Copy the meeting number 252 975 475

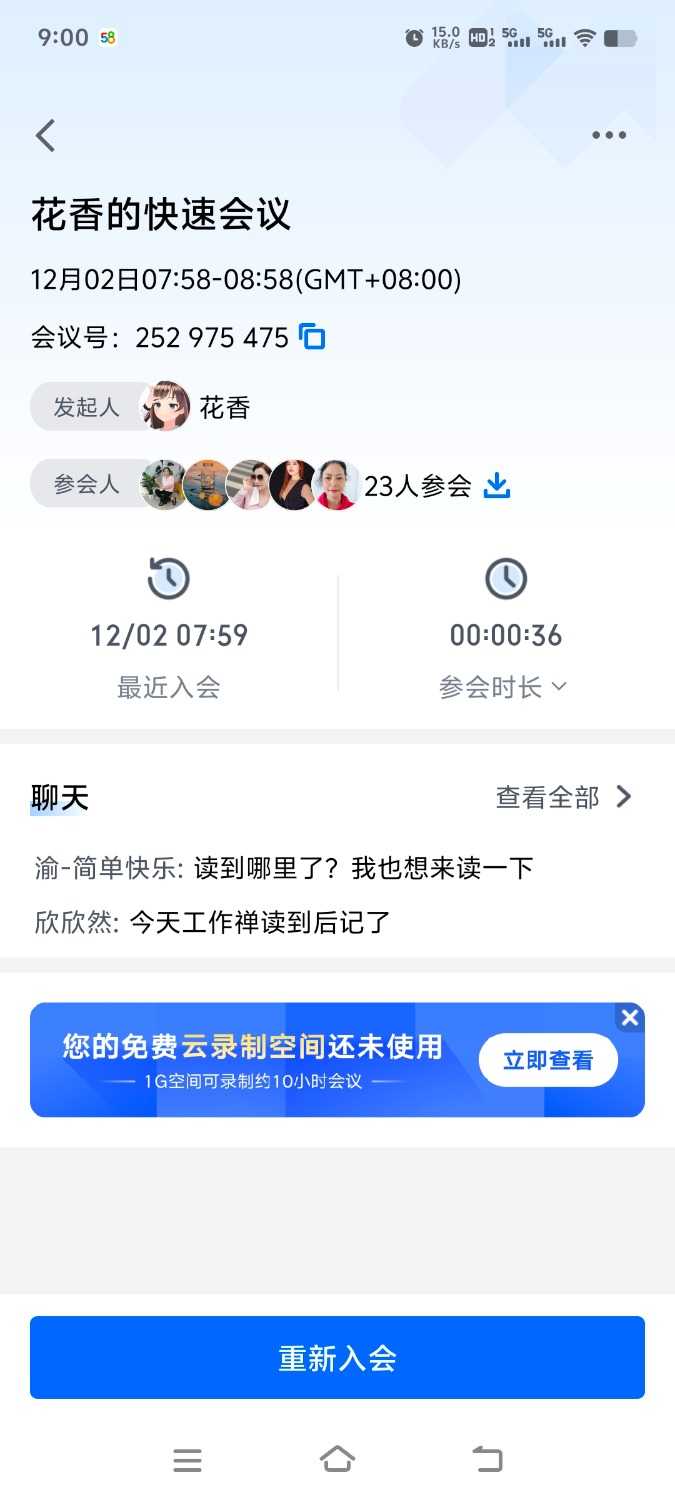pyautogui.click(x=313, y=337)
